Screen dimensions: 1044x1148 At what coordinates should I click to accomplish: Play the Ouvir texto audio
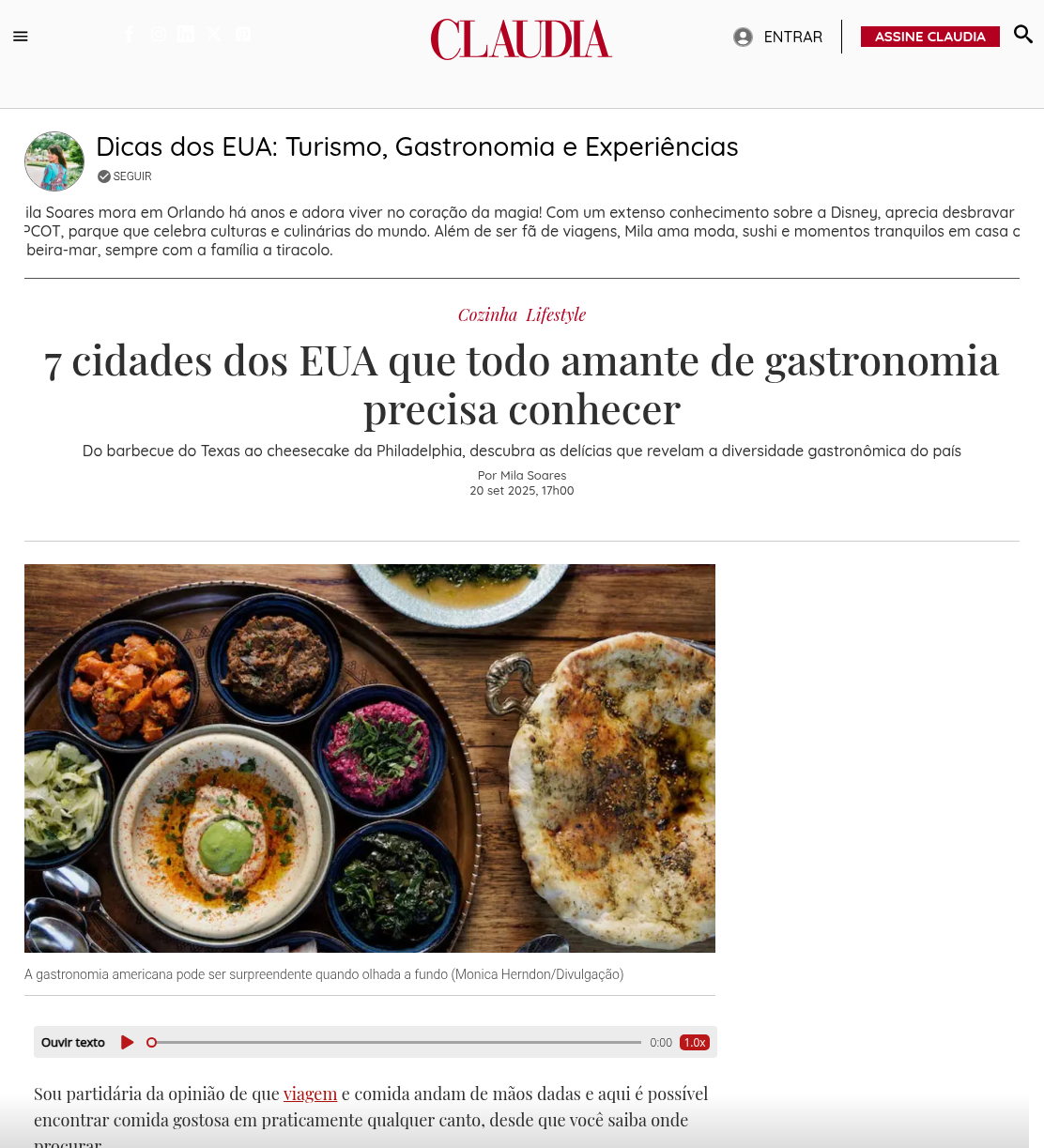click(x=128, y=1042)
